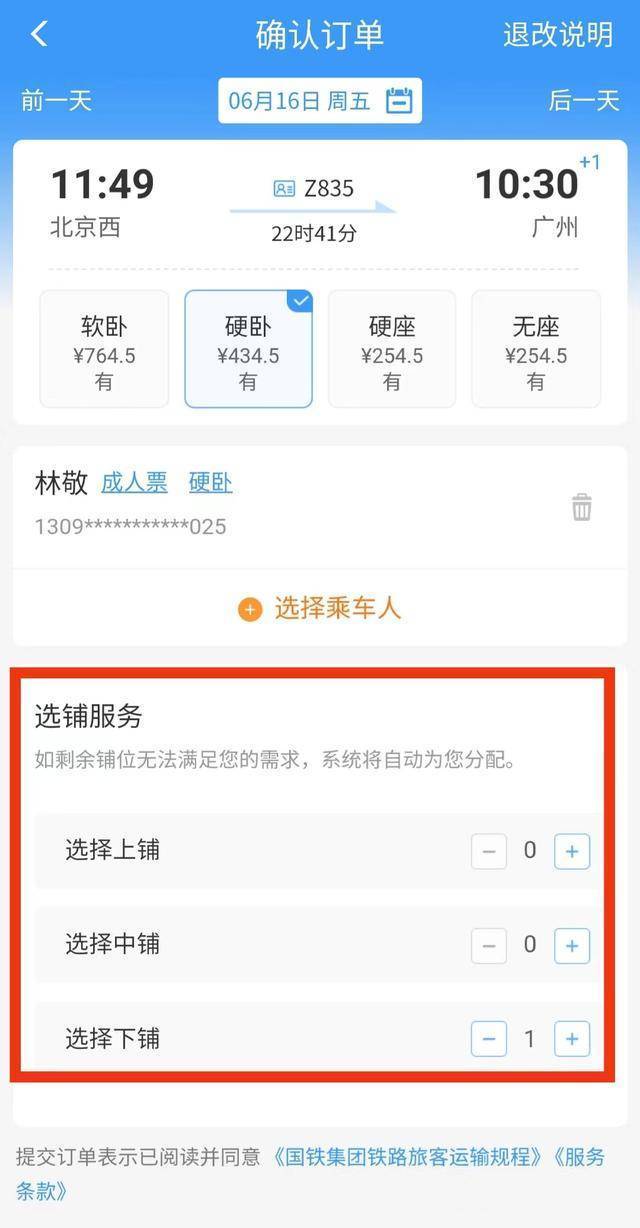Decrease the 选择中铺 count
640x1228 pixels.
pos(489,945)
